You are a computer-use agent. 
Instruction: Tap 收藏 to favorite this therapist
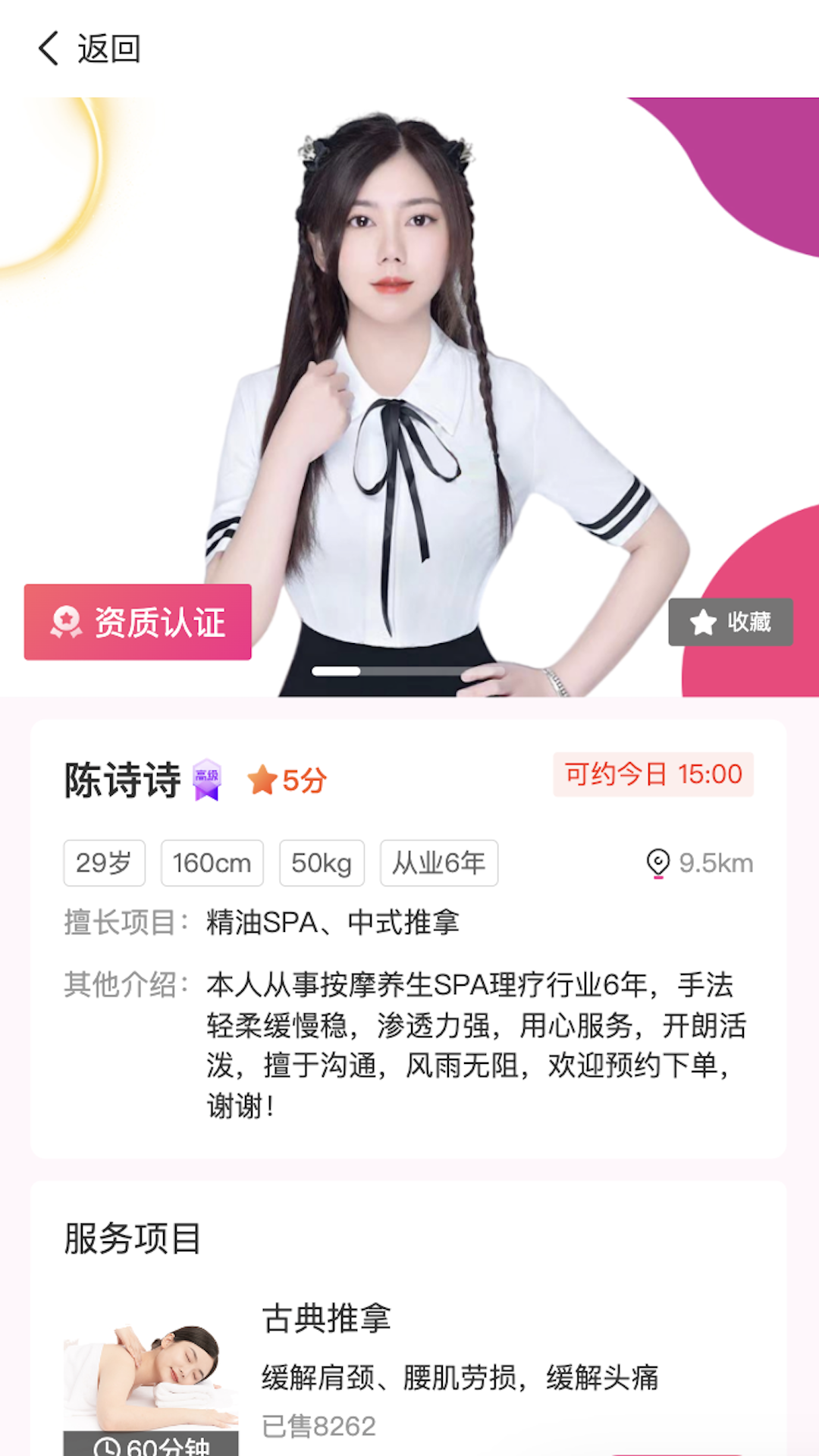click(730, 622)
